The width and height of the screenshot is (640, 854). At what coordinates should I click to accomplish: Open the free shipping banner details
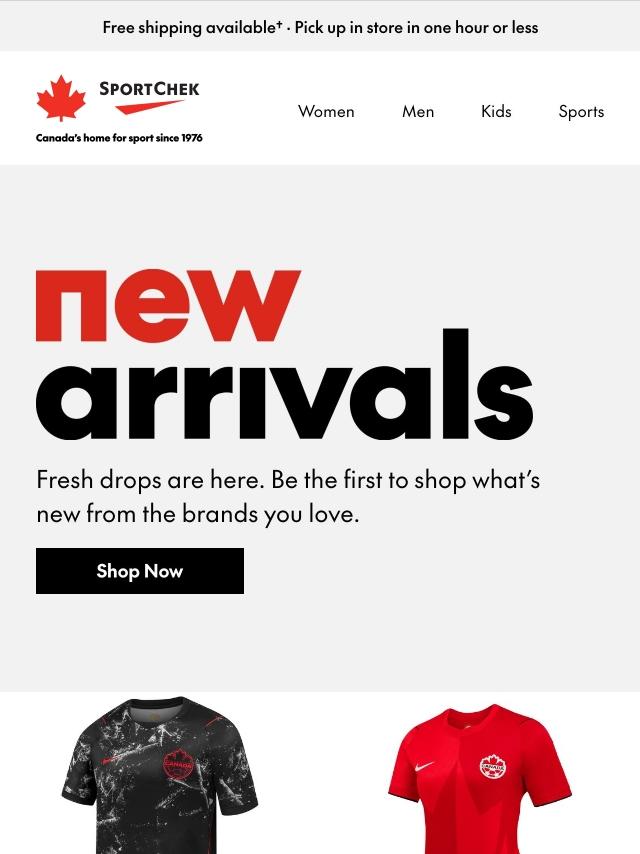320,27
